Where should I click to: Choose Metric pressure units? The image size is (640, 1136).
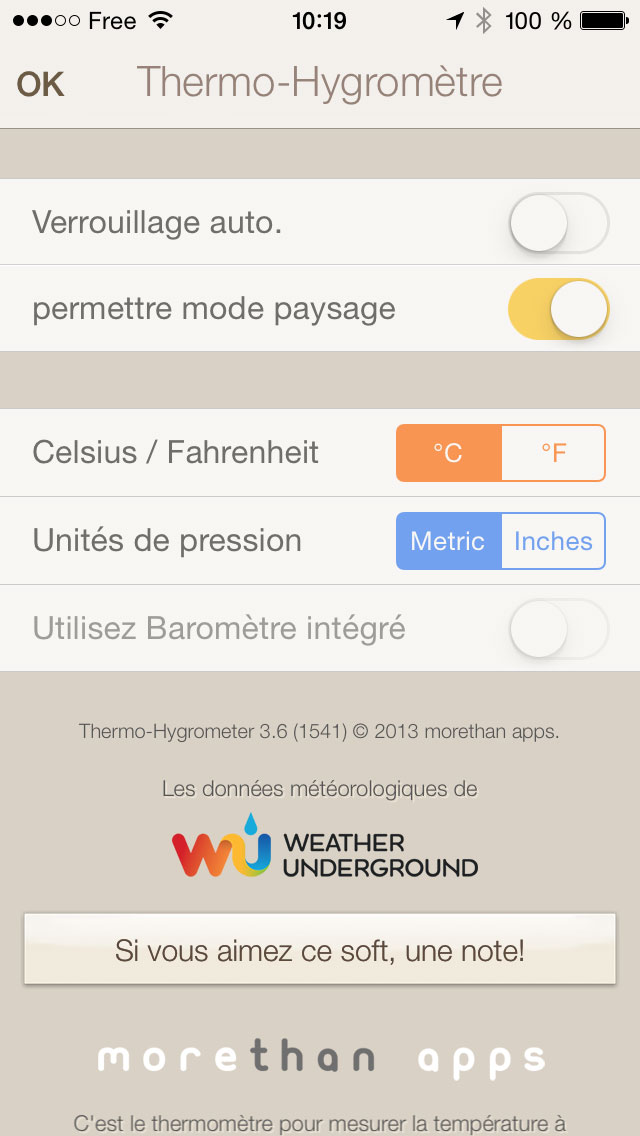[x=449, y=541]
